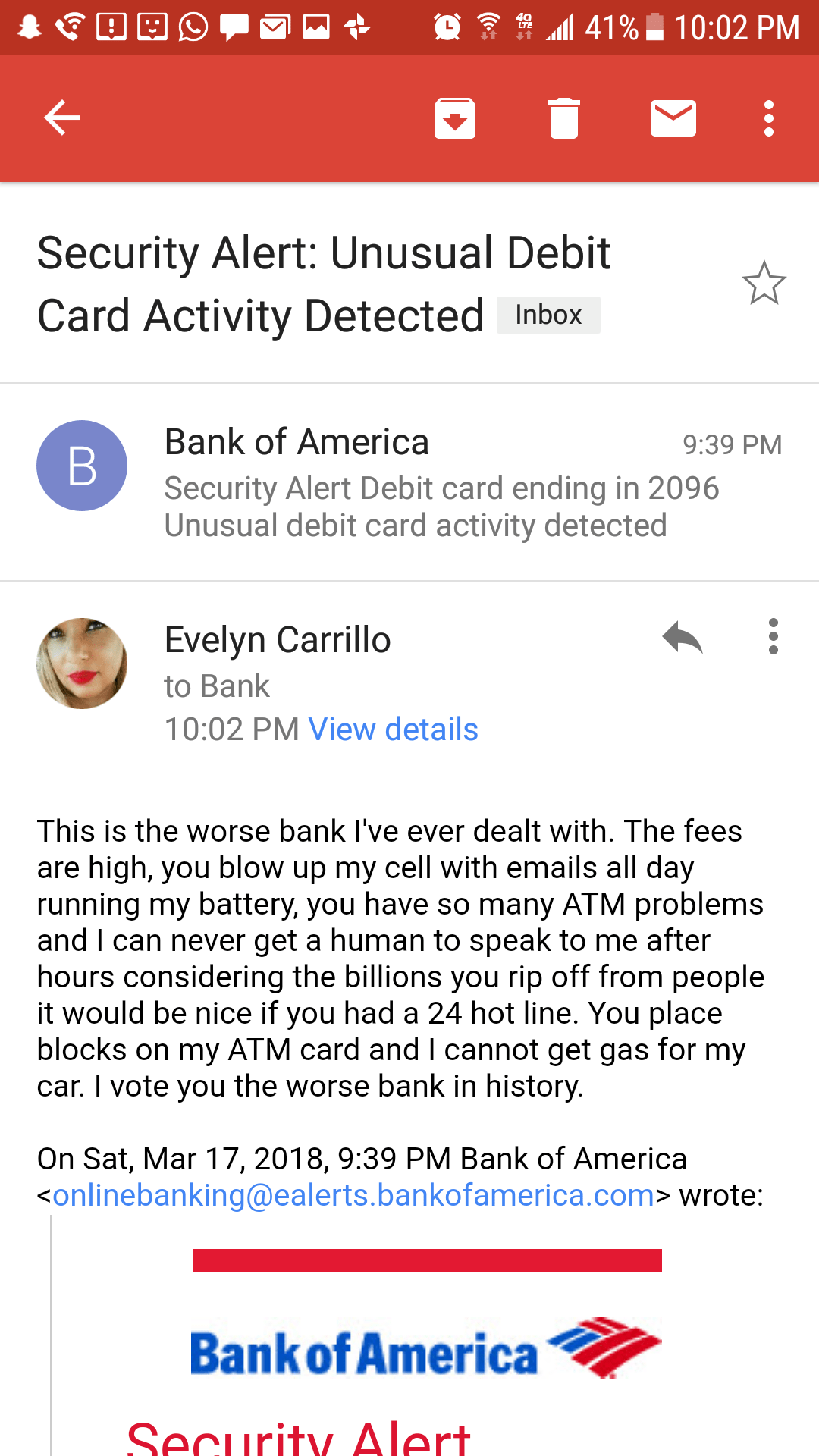
Task: Show message details via View details
Action: 393,730
